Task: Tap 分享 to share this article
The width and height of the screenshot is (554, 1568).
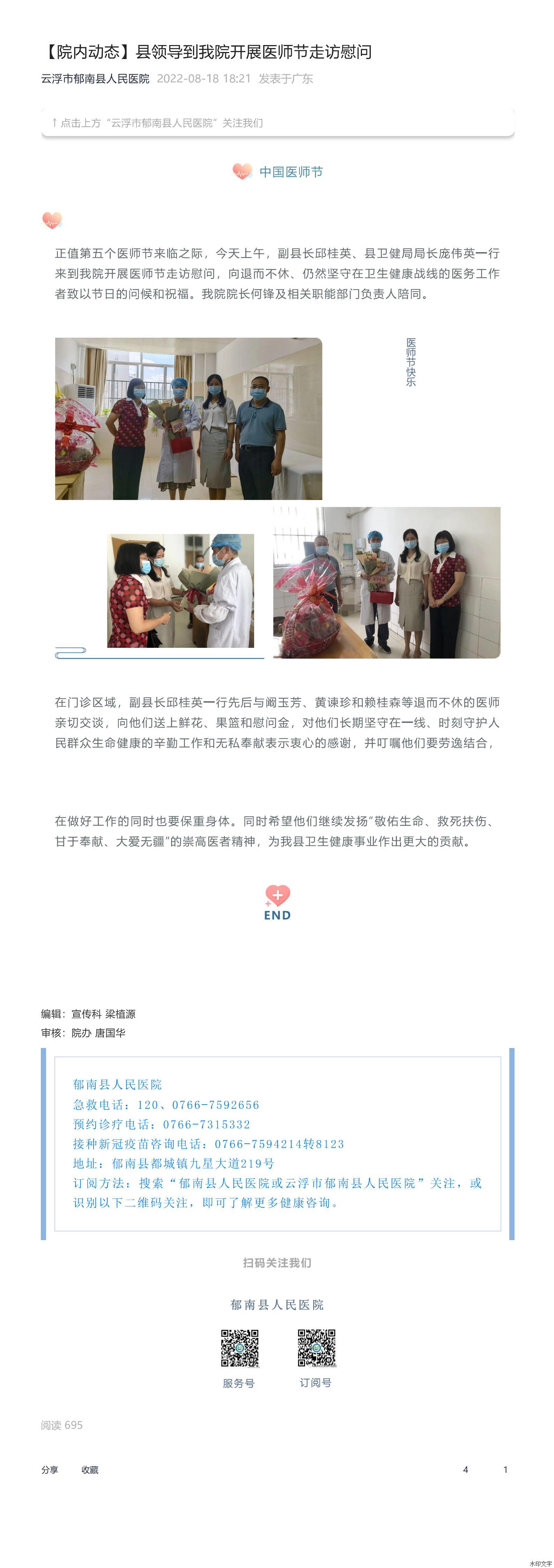Action: (50, 1470)
